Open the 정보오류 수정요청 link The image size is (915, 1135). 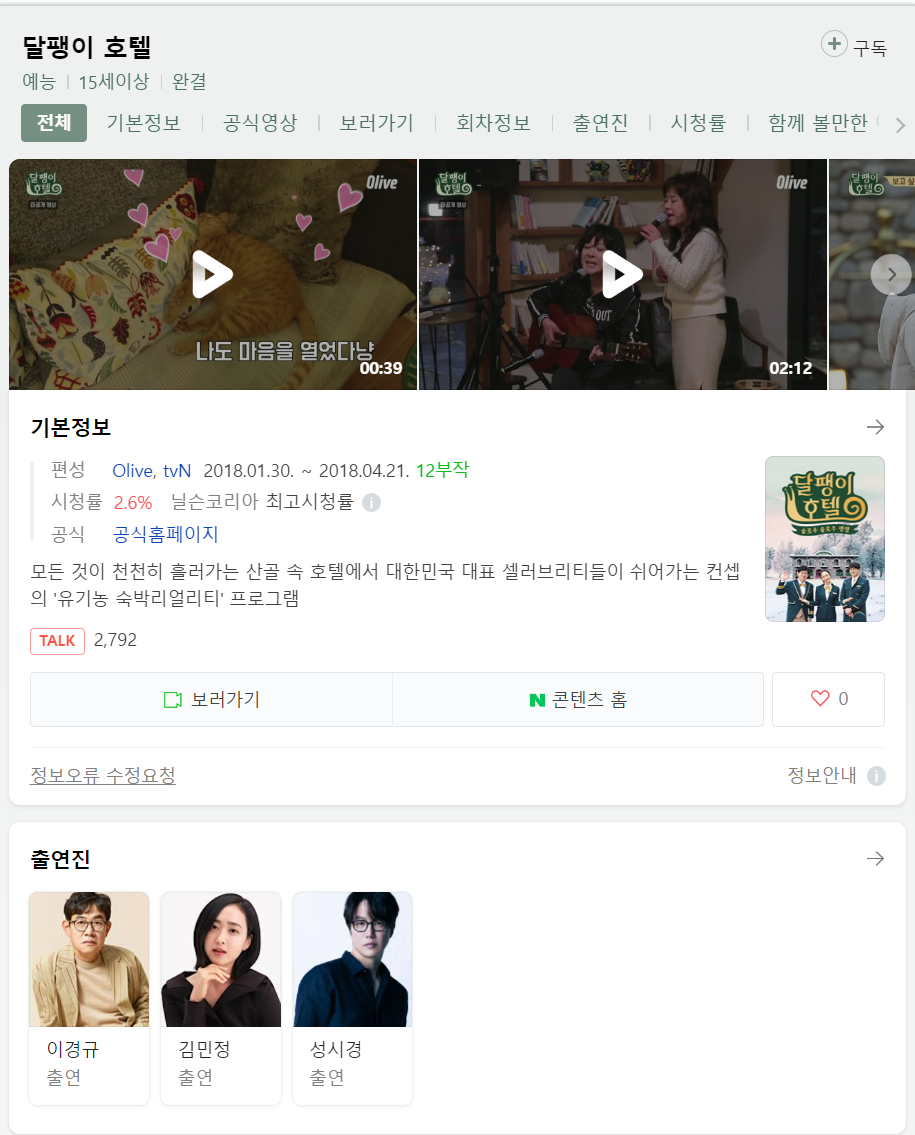[x=103, y=775]
